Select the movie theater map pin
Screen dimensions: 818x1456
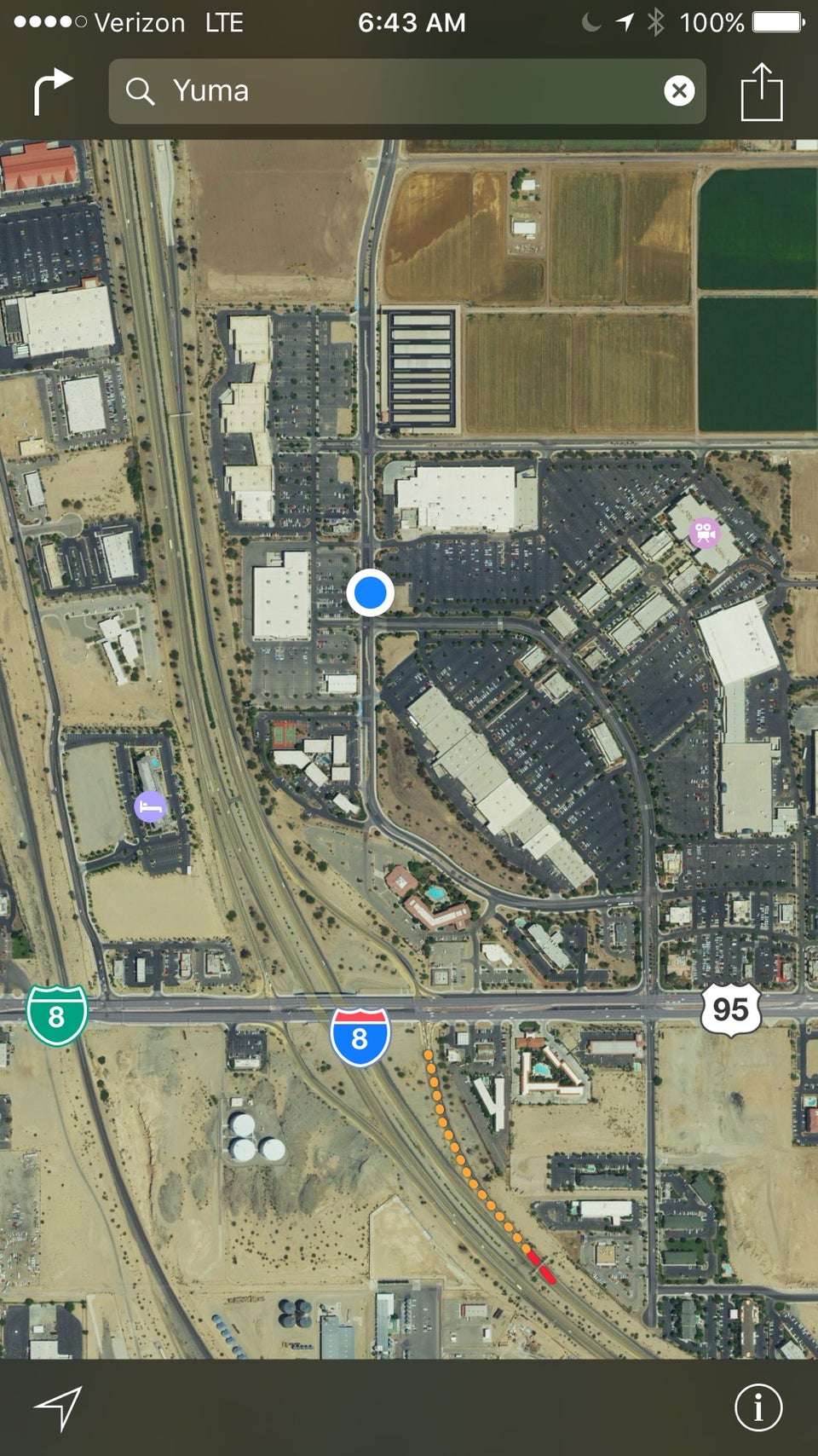coord(705,534)
